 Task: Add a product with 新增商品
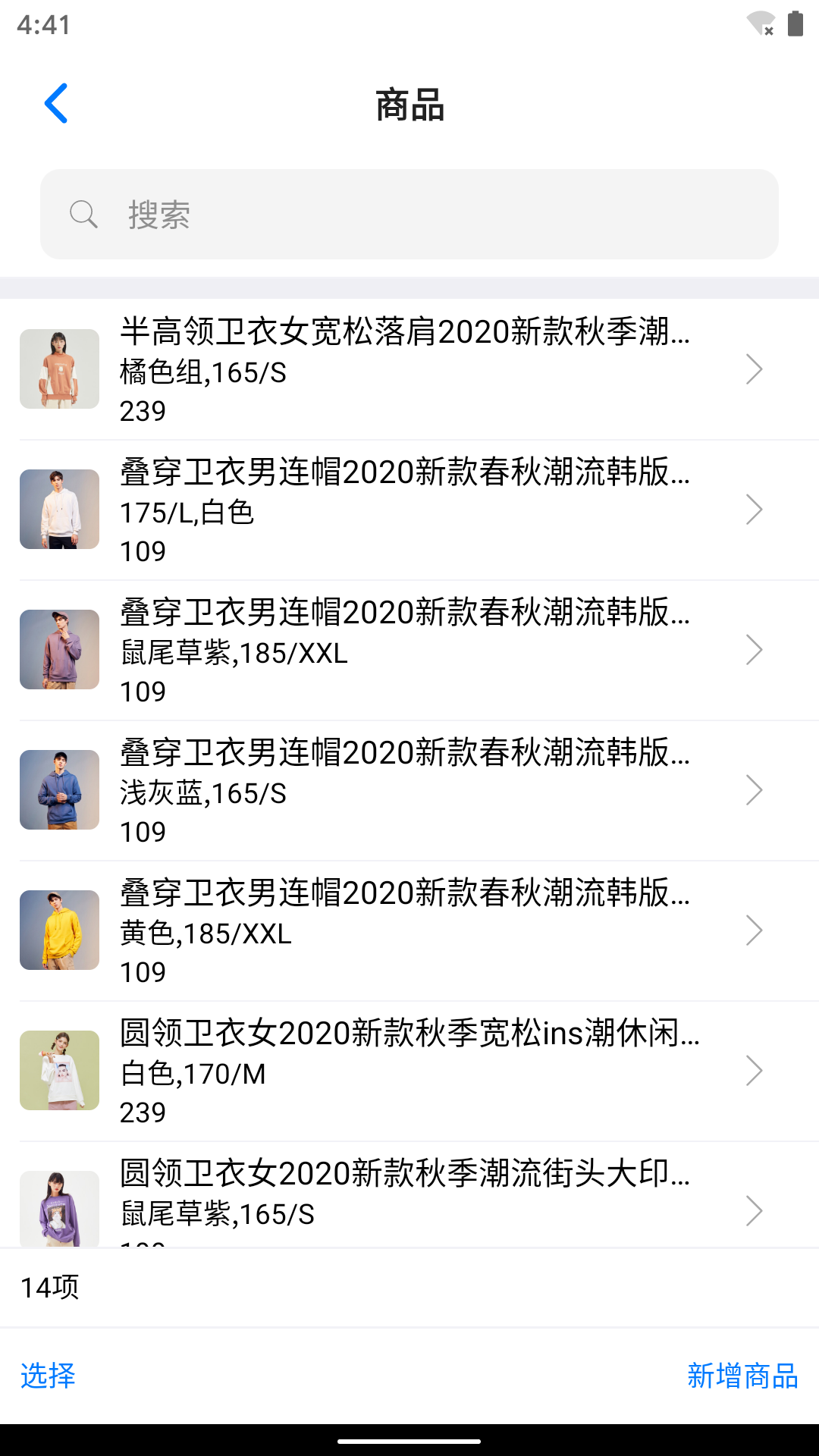(x=742, y=1376)
